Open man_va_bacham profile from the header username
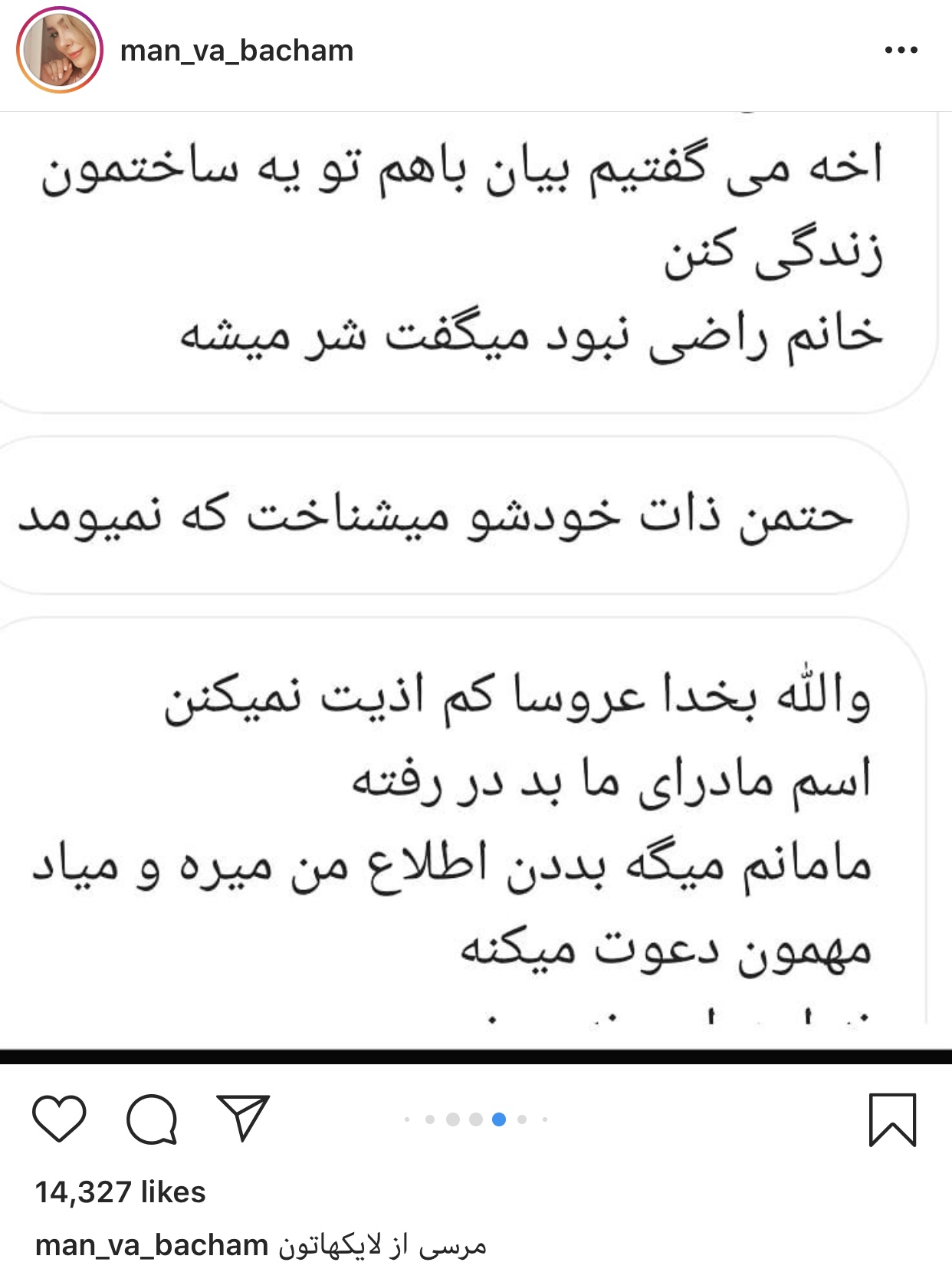The image size is (952, 1282). point(237,51)
